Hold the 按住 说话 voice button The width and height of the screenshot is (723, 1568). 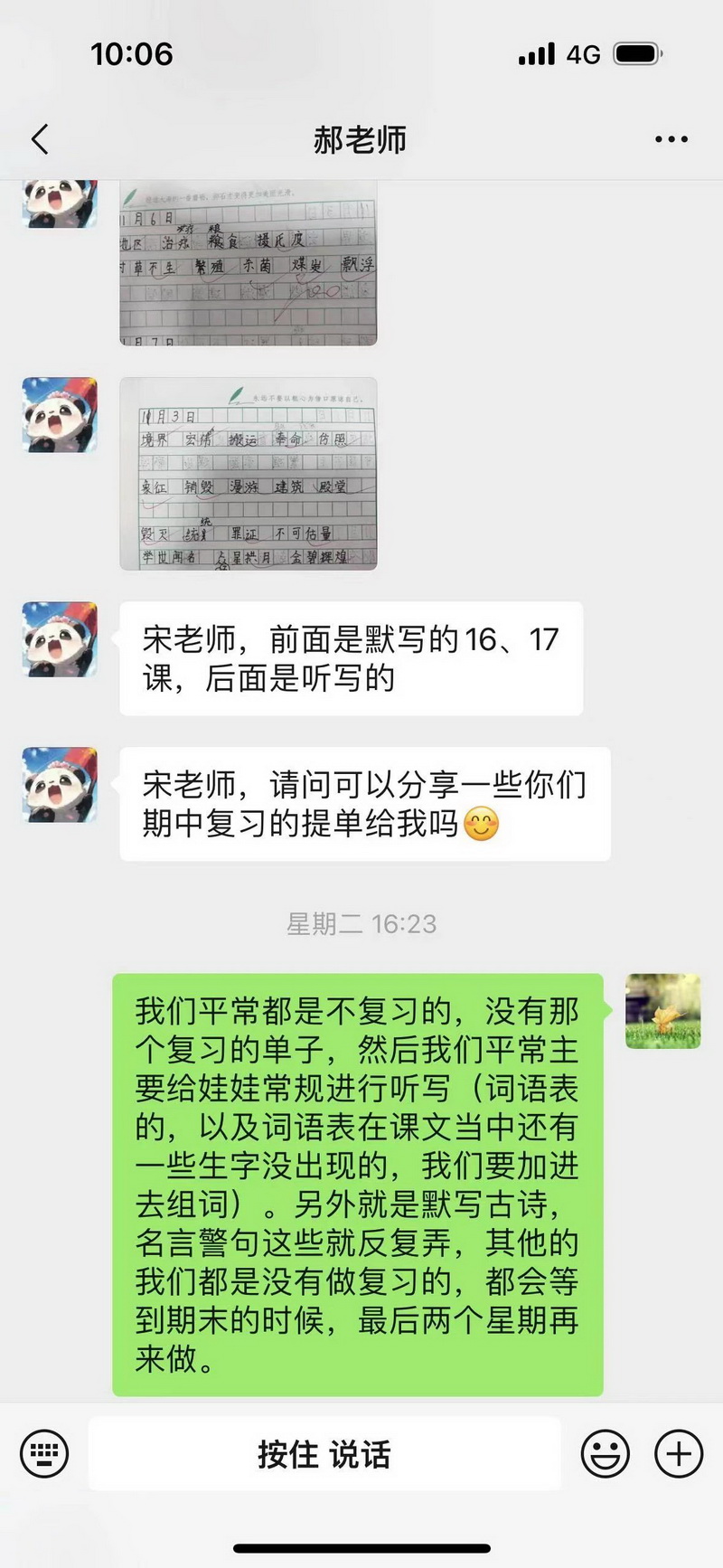tap(324, 1453)
